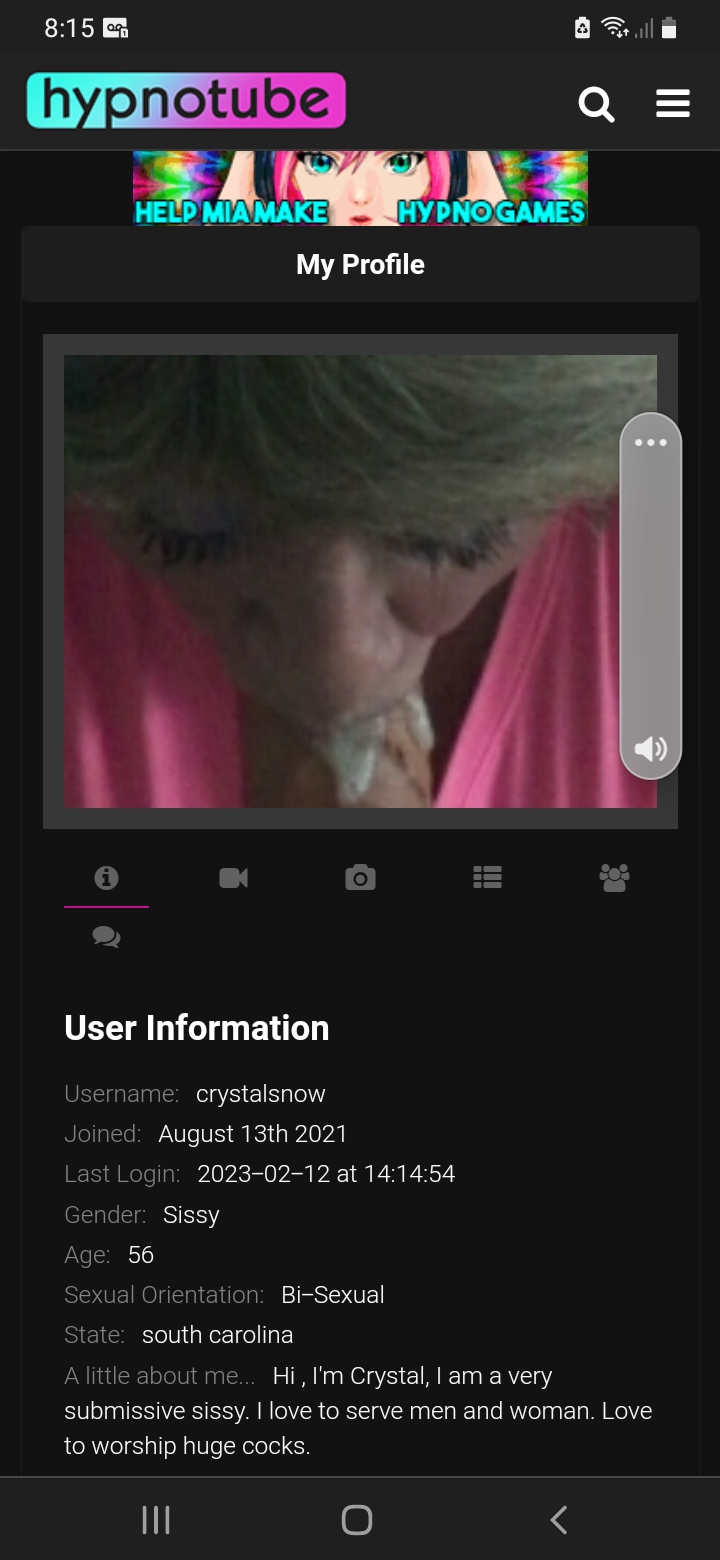Open the search magnifier icon

(596, 103)
